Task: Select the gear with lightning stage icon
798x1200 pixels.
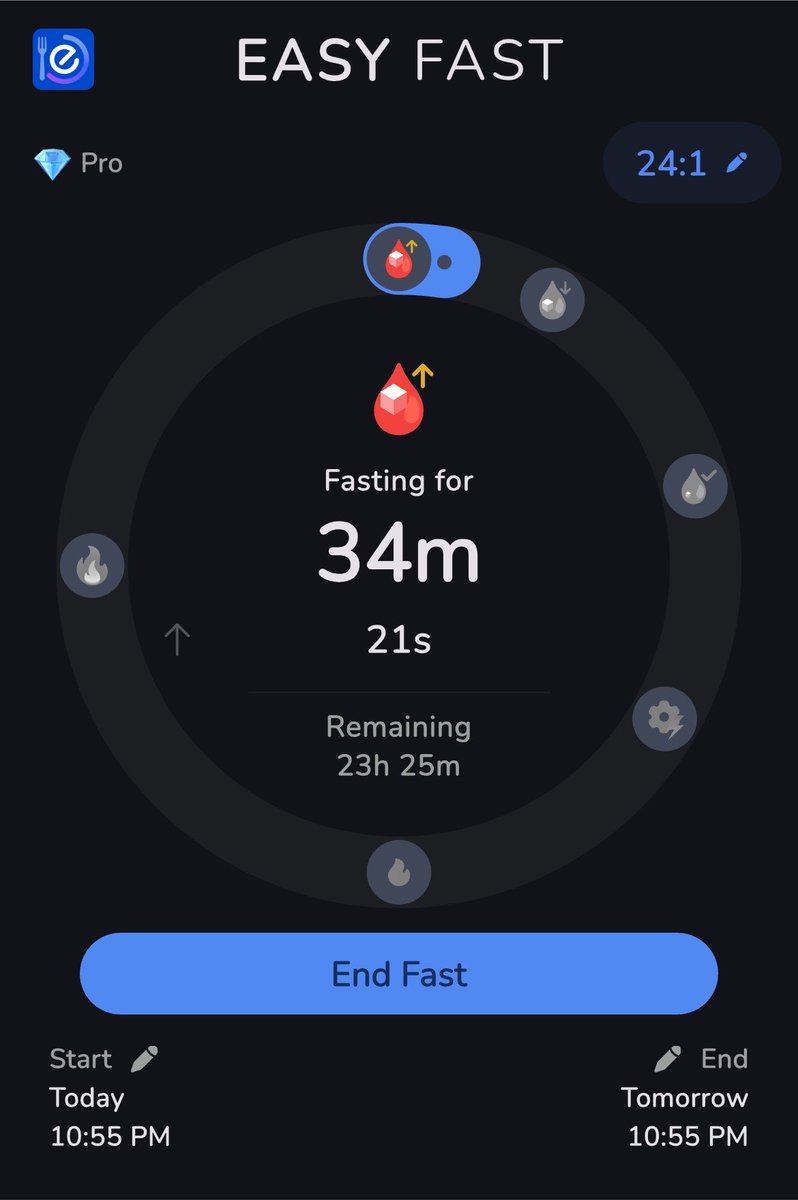Action: (664, 718)
